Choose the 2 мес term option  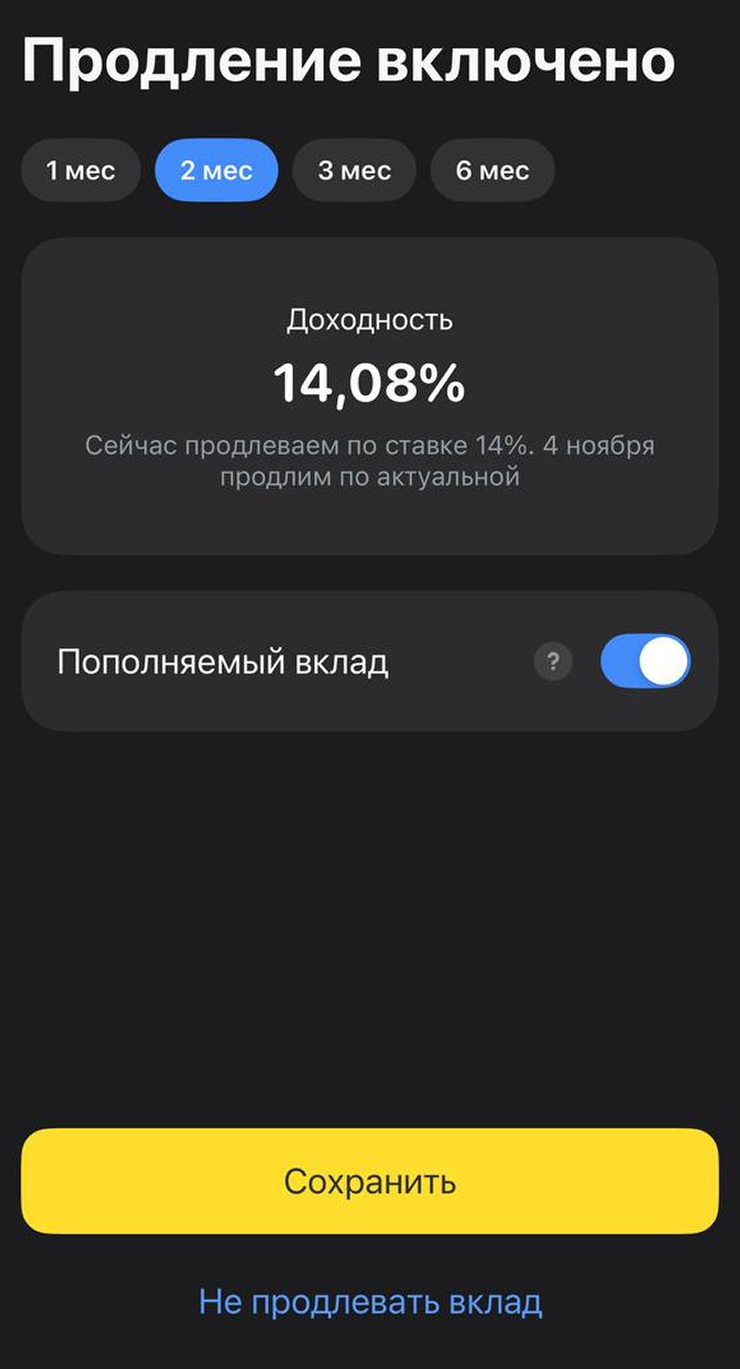click(216, 170)
